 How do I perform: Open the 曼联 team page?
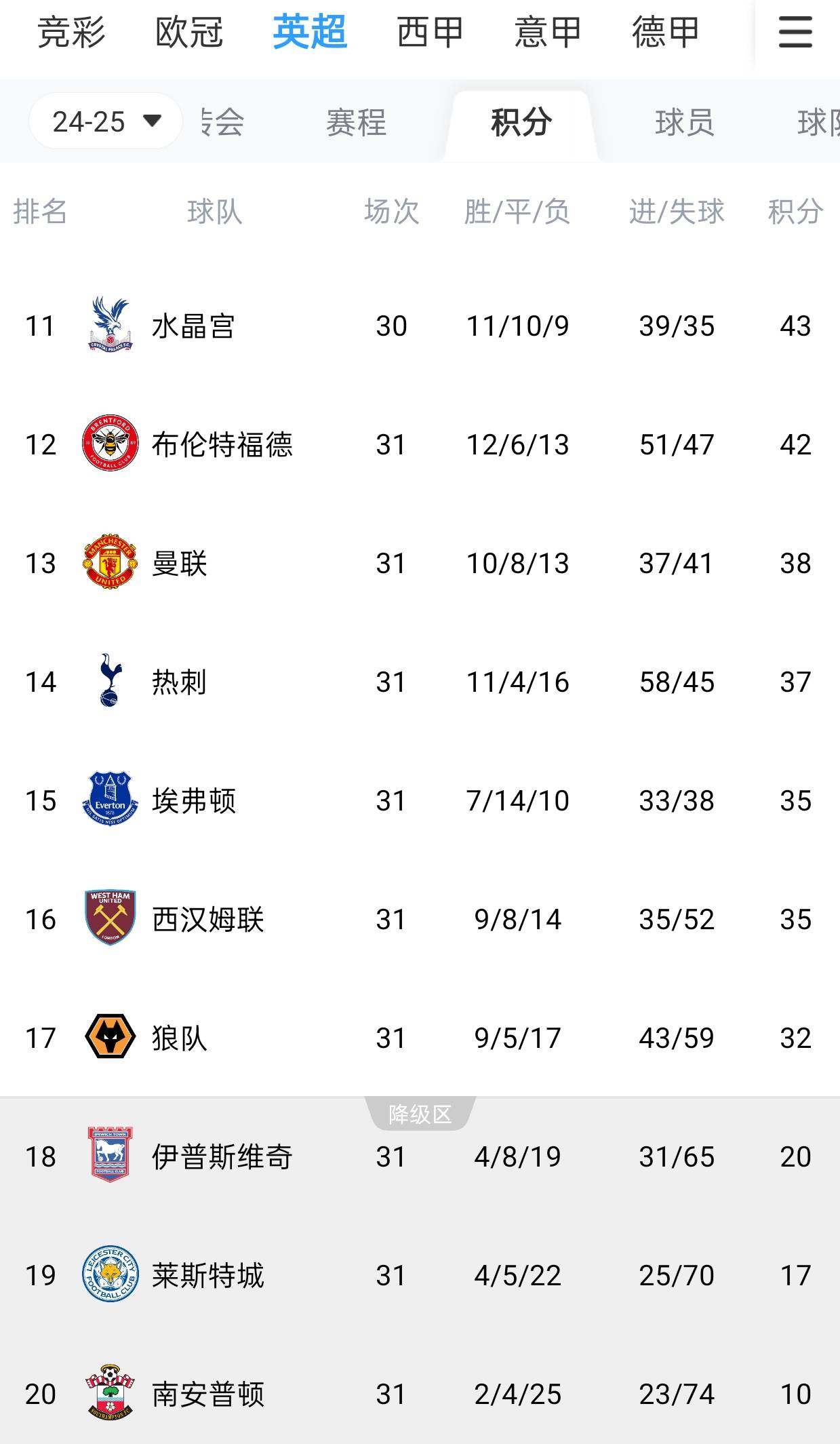(x=180, y=563)
